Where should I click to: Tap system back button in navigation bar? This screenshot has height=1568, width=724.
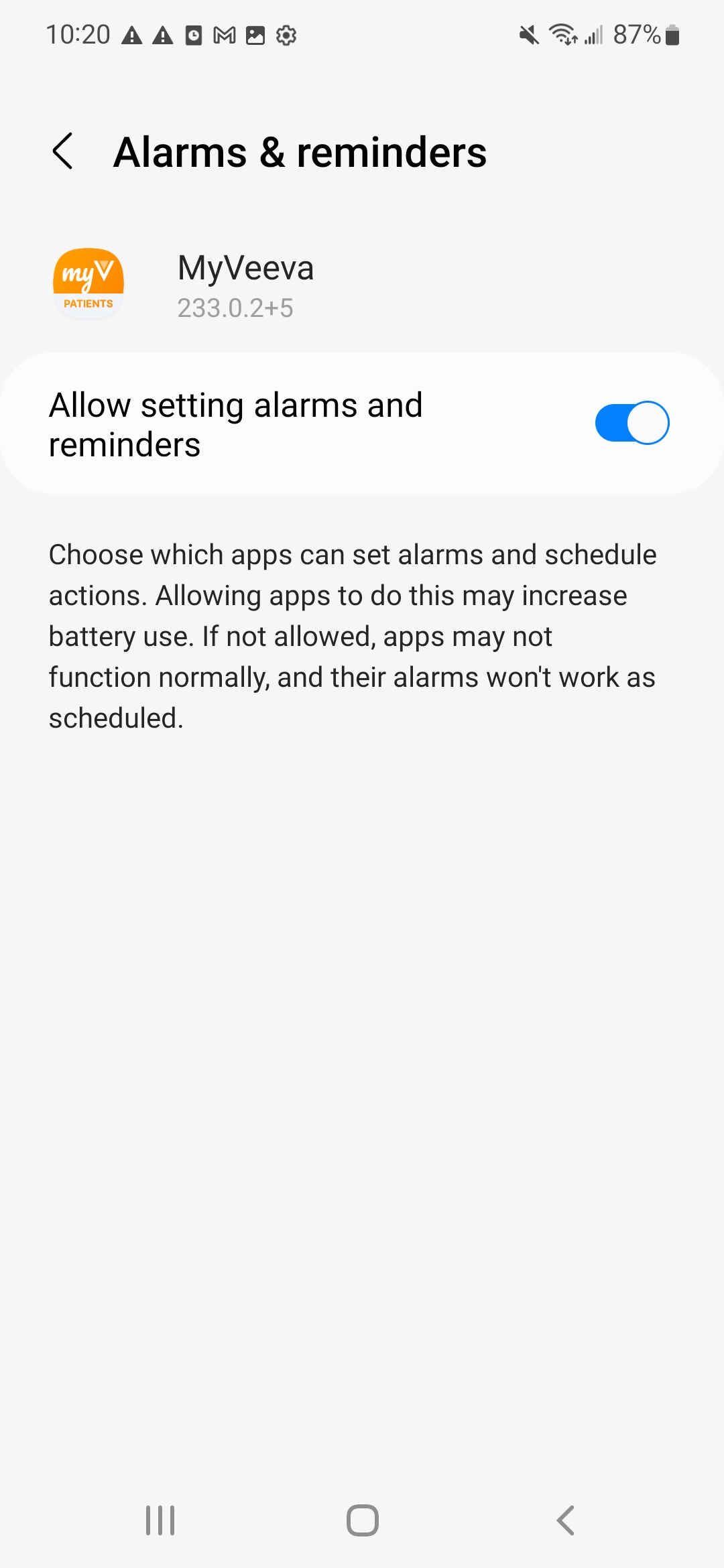565,1520
